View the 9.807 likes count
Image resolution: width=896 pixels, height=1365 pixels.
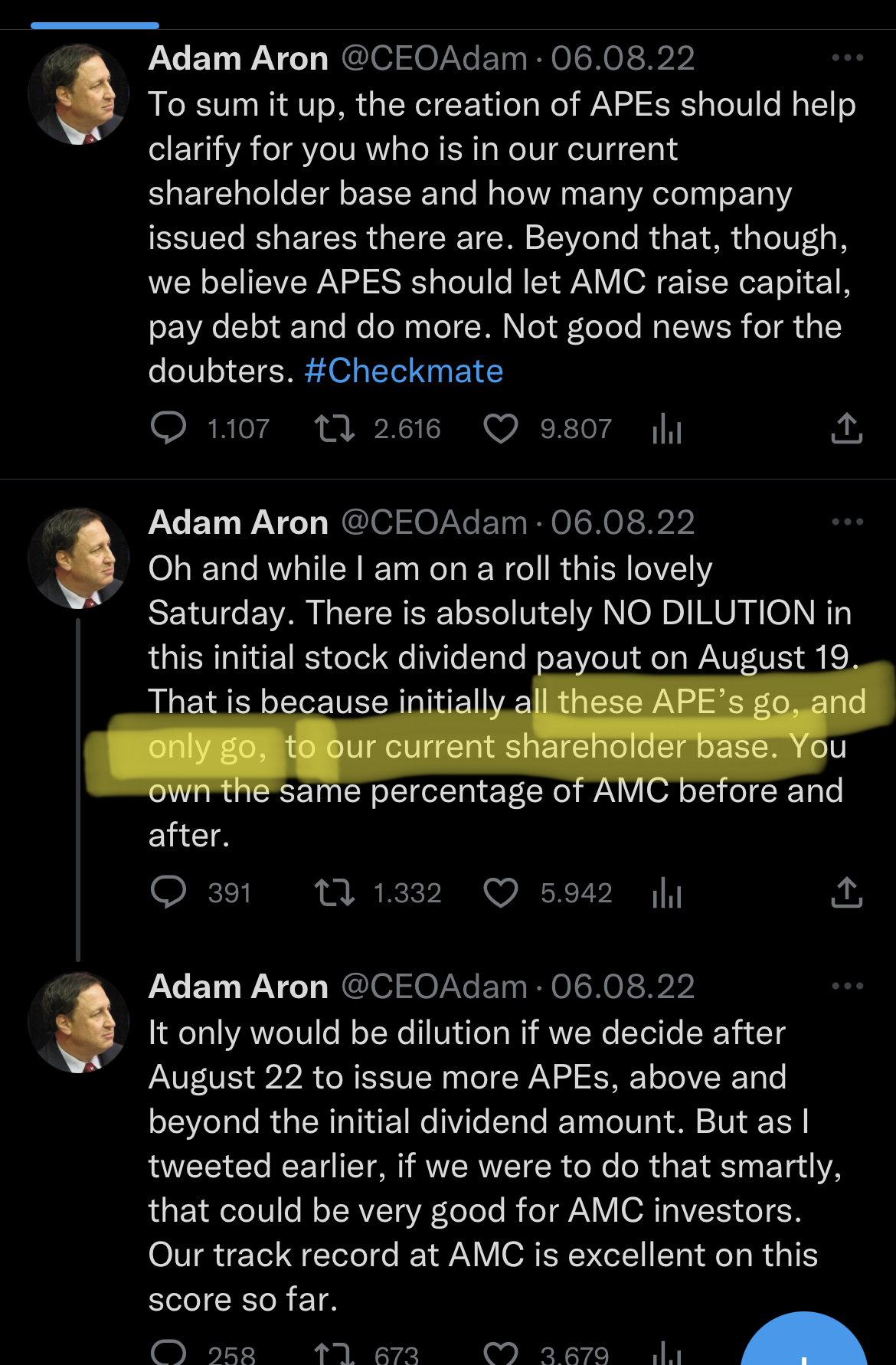(575, 429)
